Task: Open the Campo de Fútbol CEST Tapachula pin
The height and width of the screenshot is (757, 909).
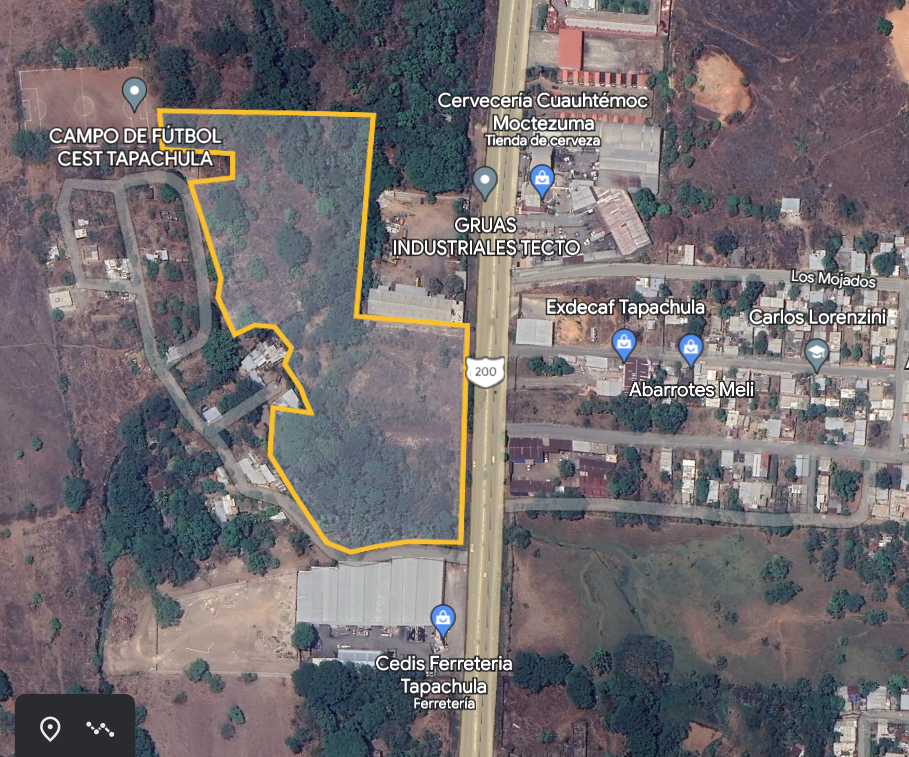Action: click(135, 94)
